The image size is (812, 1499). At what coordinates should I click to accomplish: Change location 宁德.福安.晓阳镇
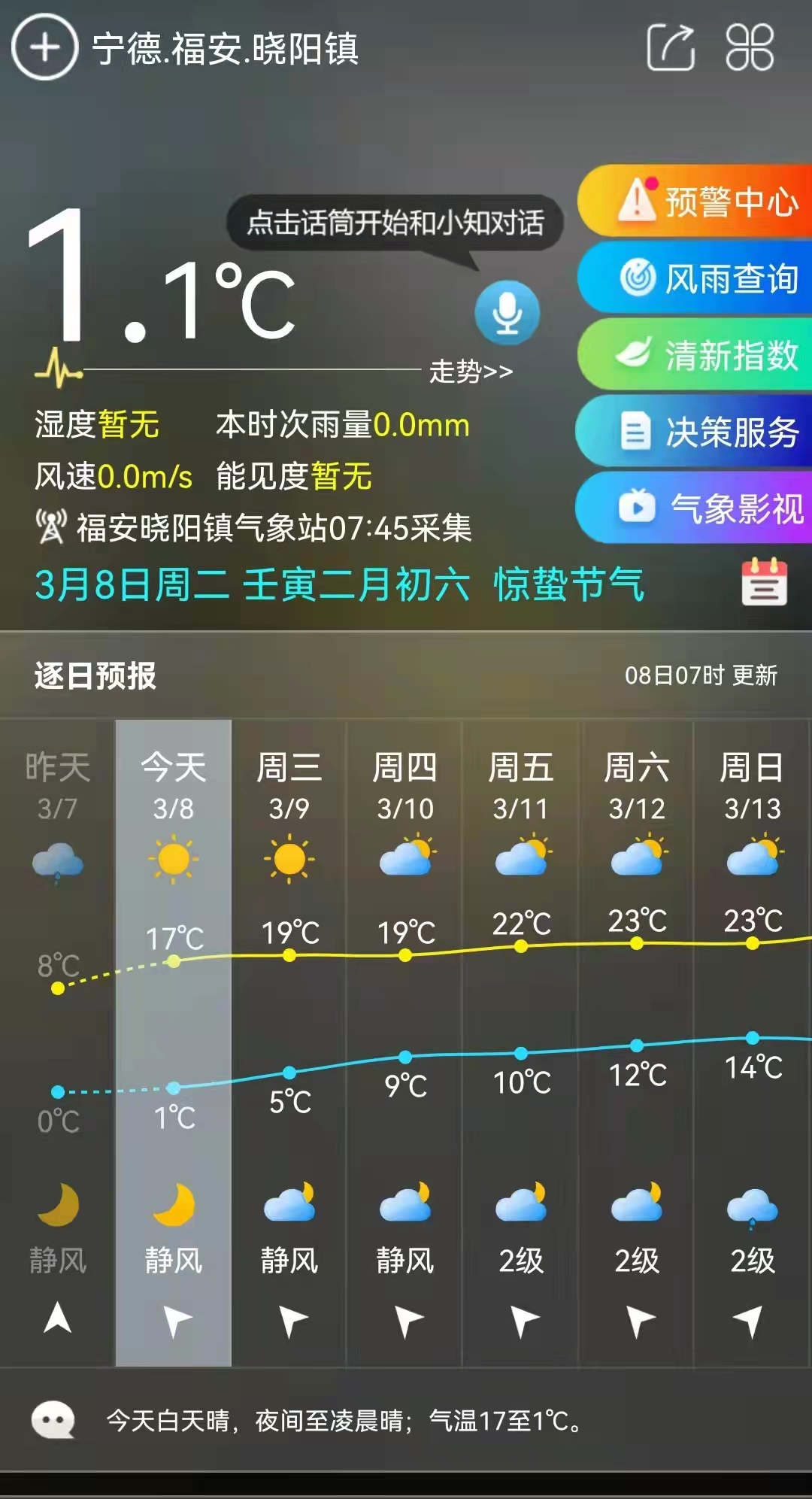(x=226, y=49)
